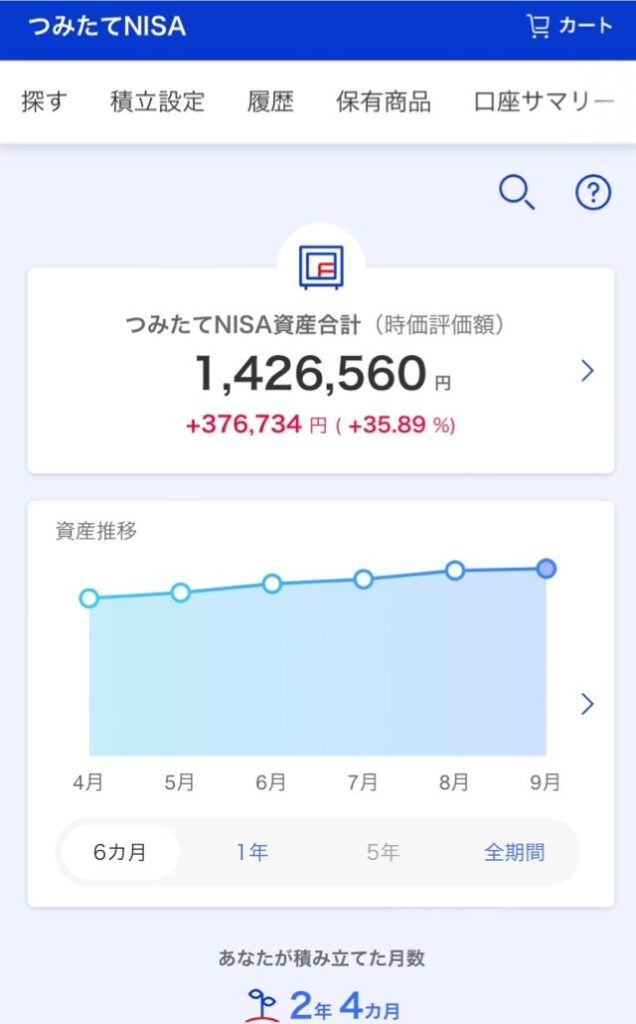Open the 積立設定 tab

(157, 102)
